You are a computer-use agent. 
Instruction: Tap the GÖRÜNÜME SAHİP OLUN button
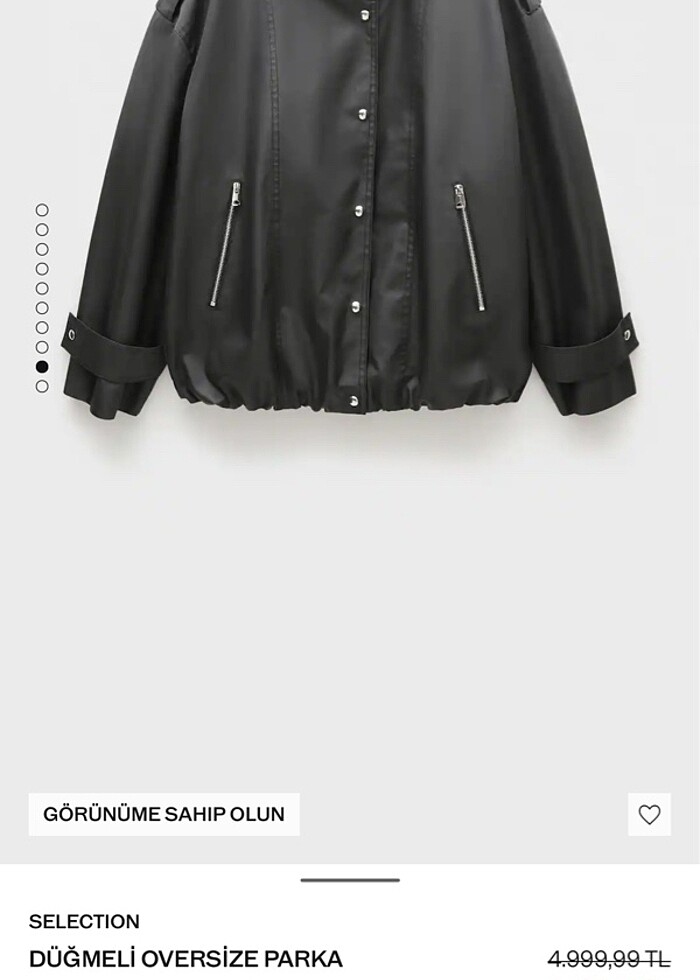(x=164, y=814)
